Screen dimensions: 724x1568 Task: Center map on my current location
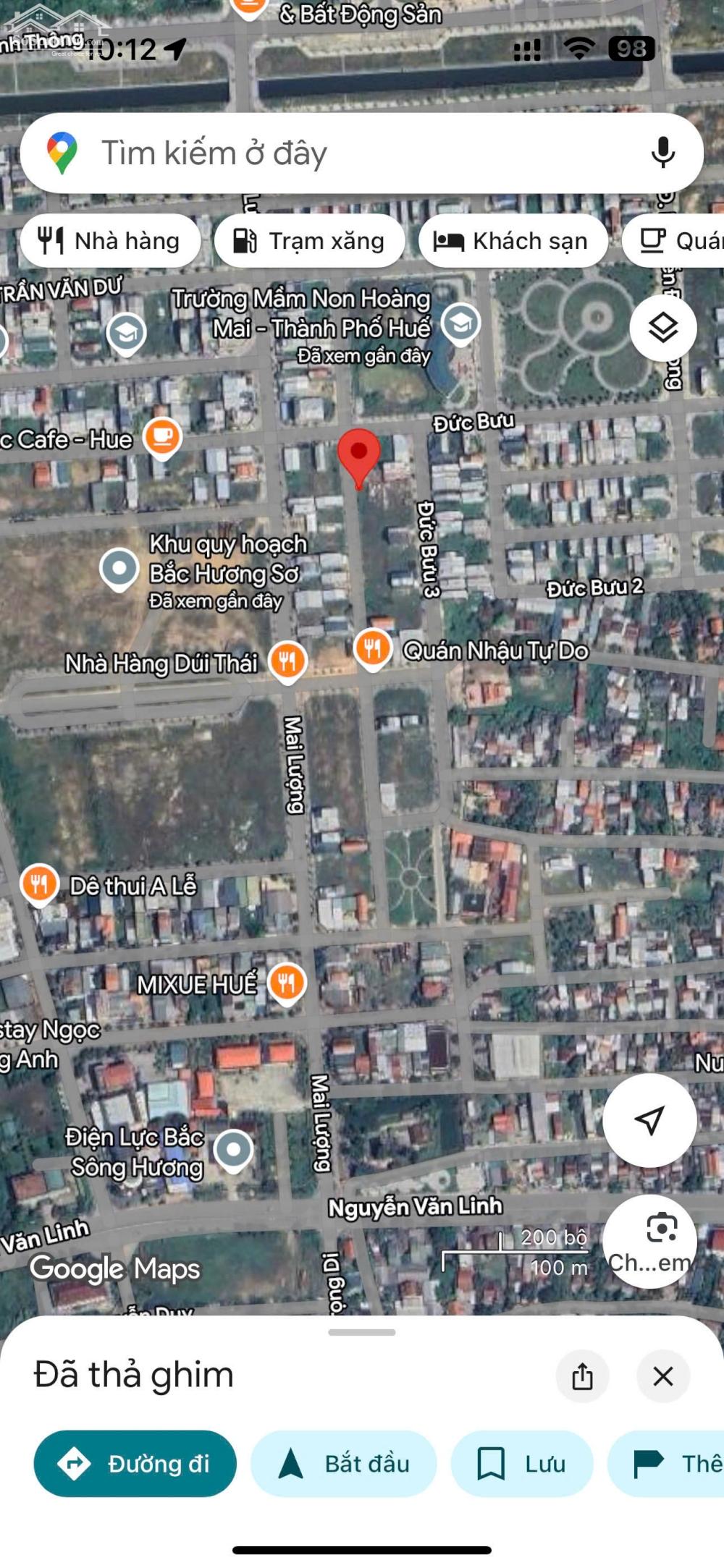point(649,1120)
